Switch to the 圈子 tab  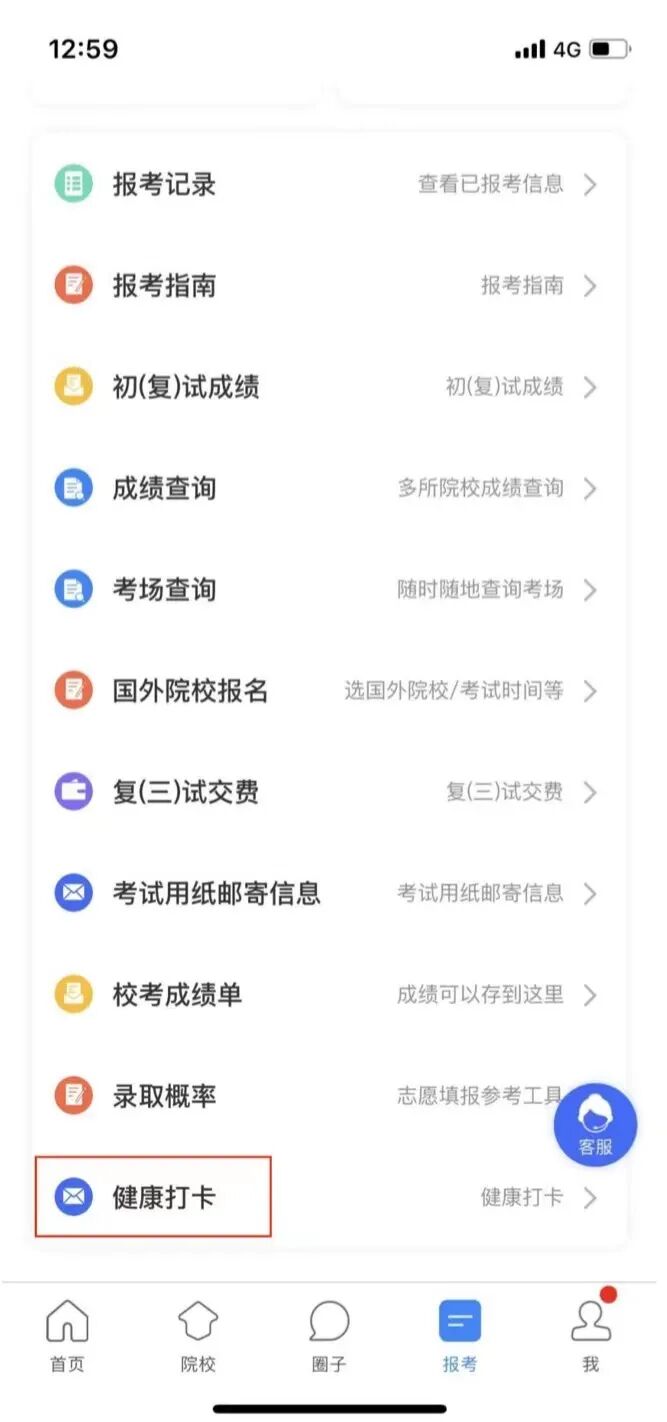(x=329, y=1335)
